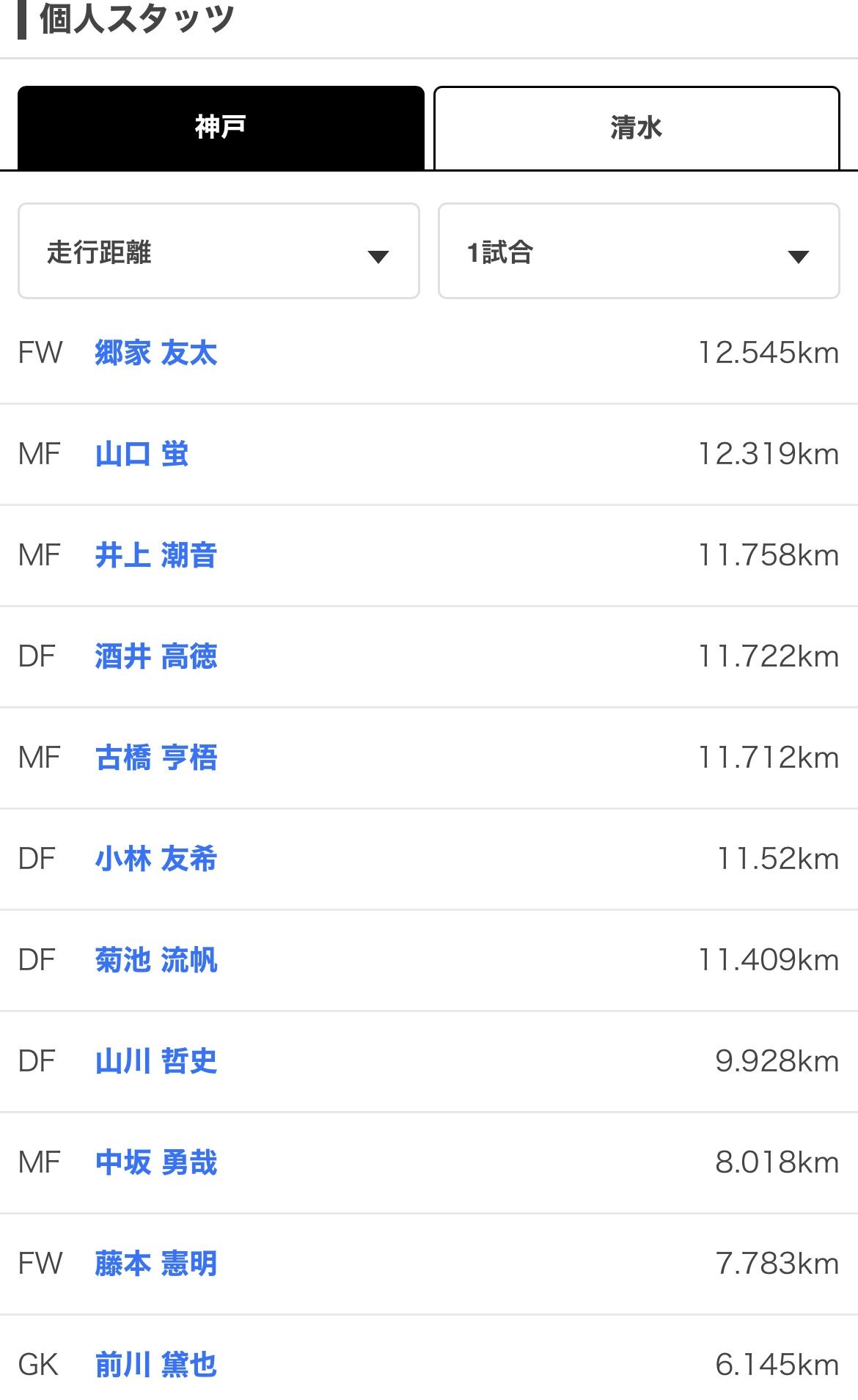
Task: Select player 酒井 高徳
Action: [156, 656]
